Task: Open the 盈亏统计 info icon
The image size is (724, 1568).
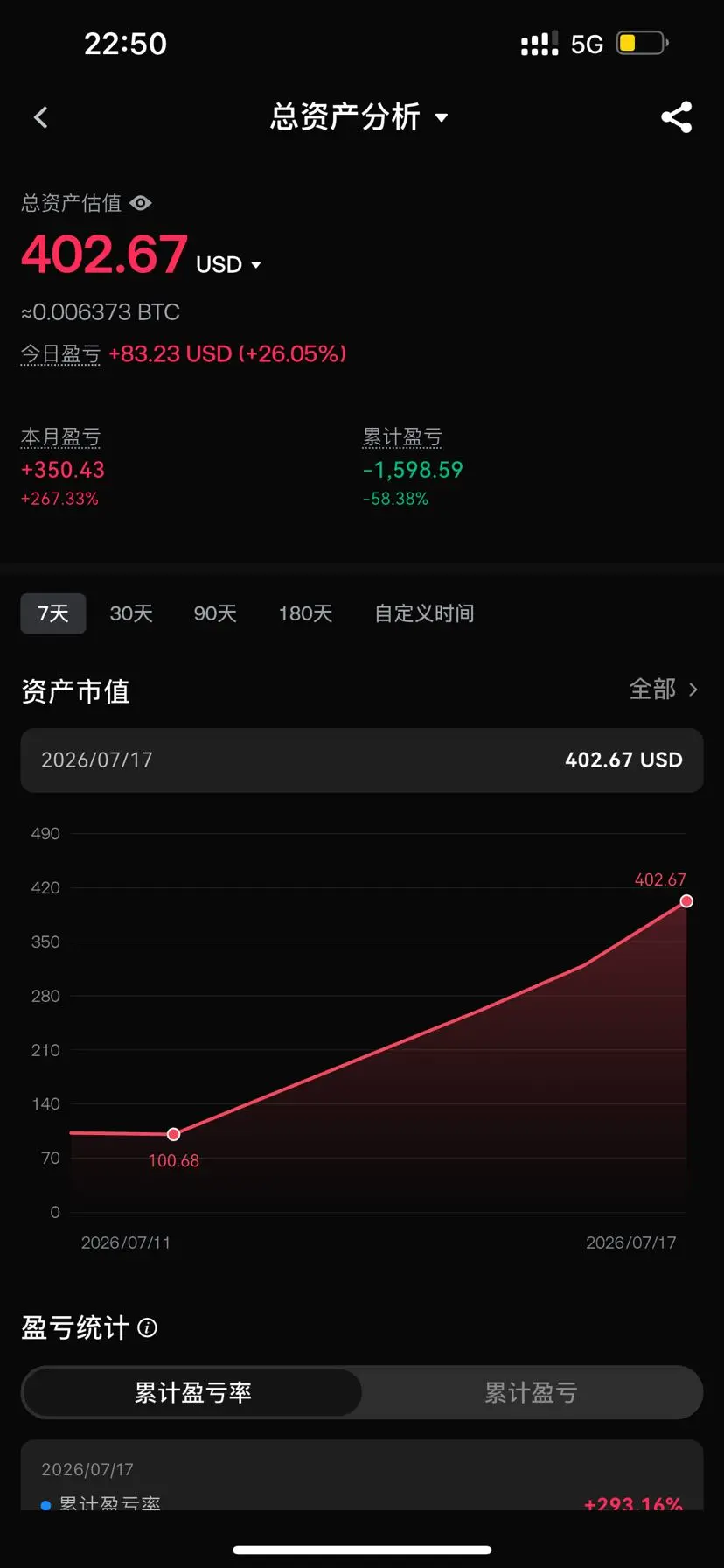Action: tap(148, 1327)
